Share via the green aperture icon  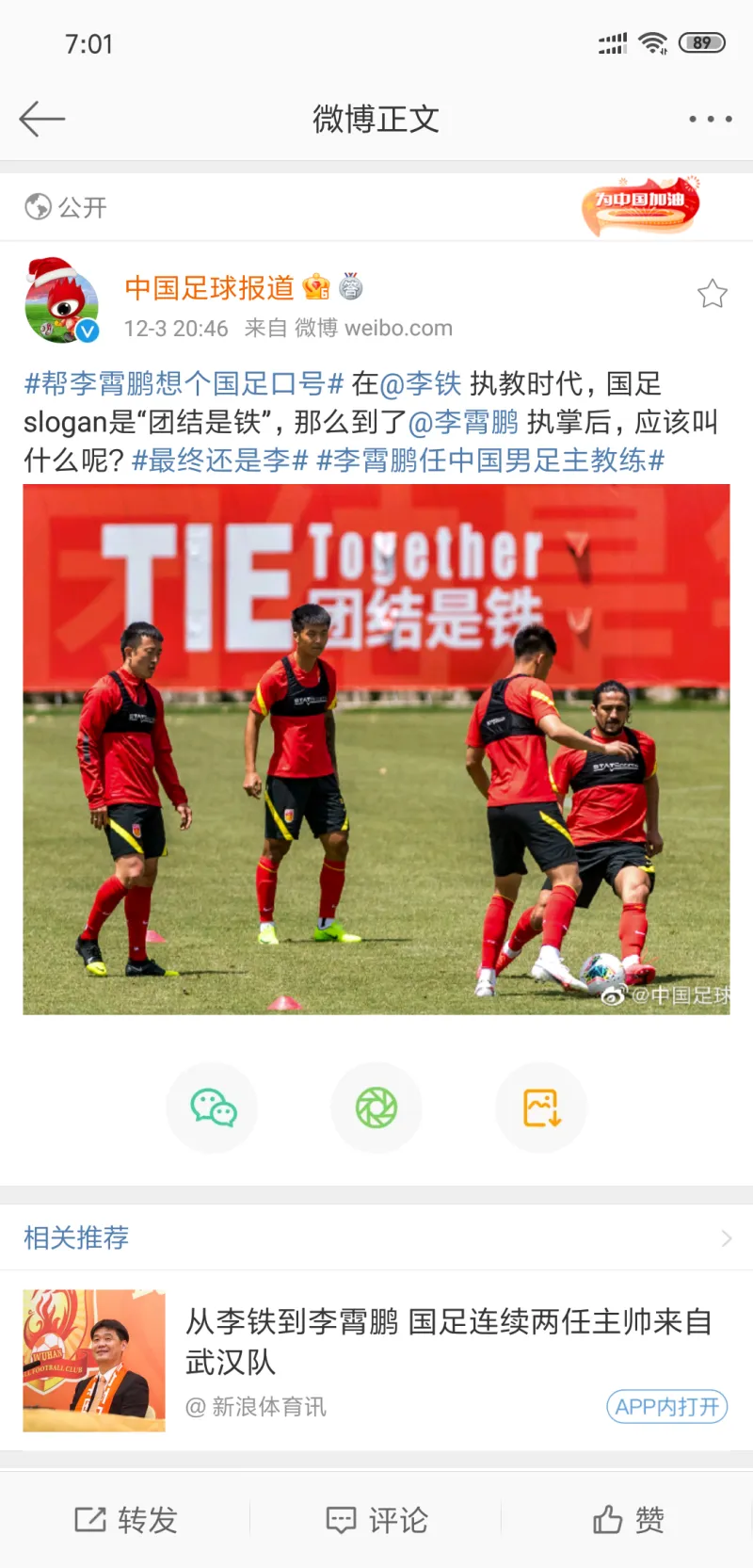point(376,1107)
